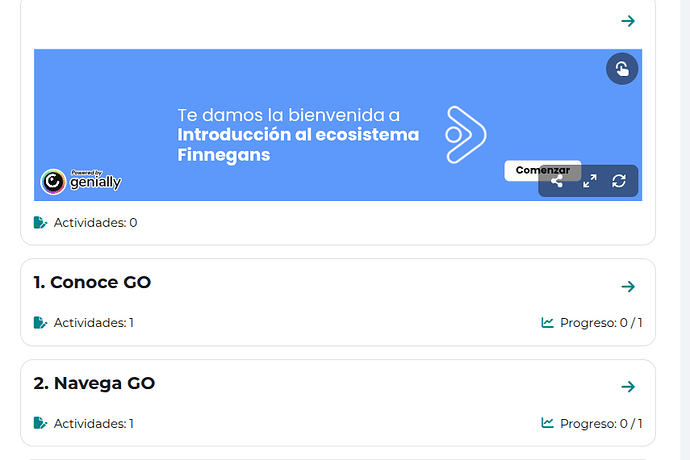Share the Genially presentation
The image size is (690, 460).
coord(557,181)
